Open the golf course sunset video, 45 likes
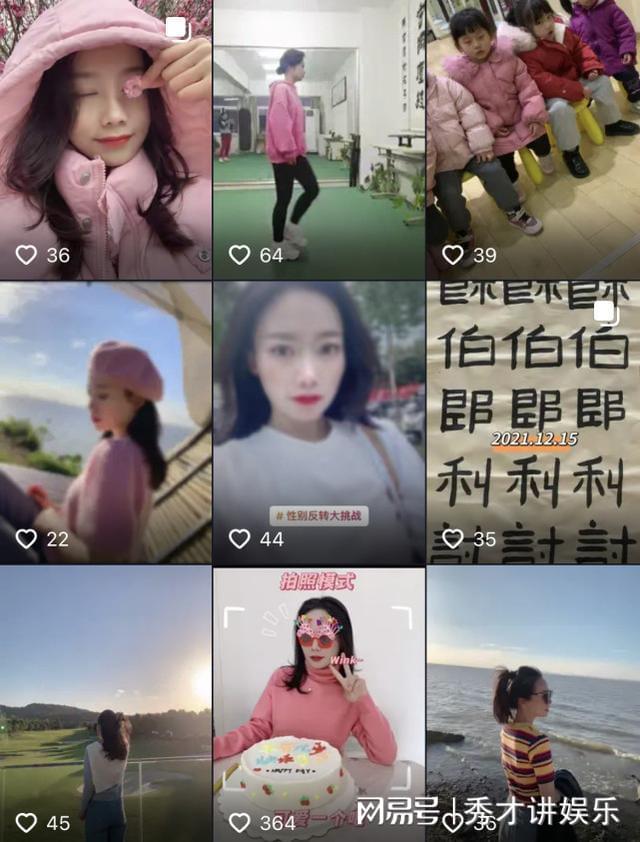 pyautogui.click(x=105, y=704)
